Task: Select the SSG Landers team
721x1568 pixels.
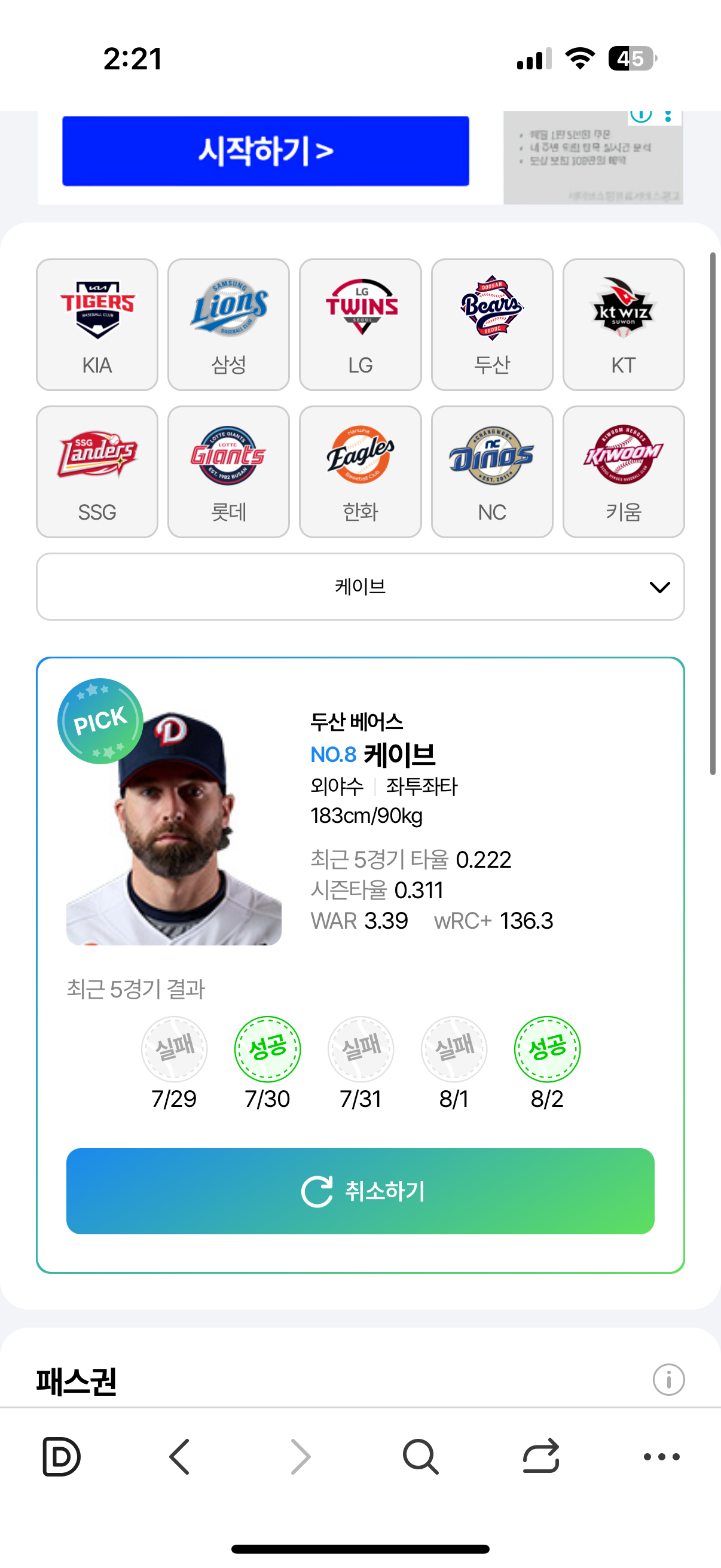Action: click(97, 472)
